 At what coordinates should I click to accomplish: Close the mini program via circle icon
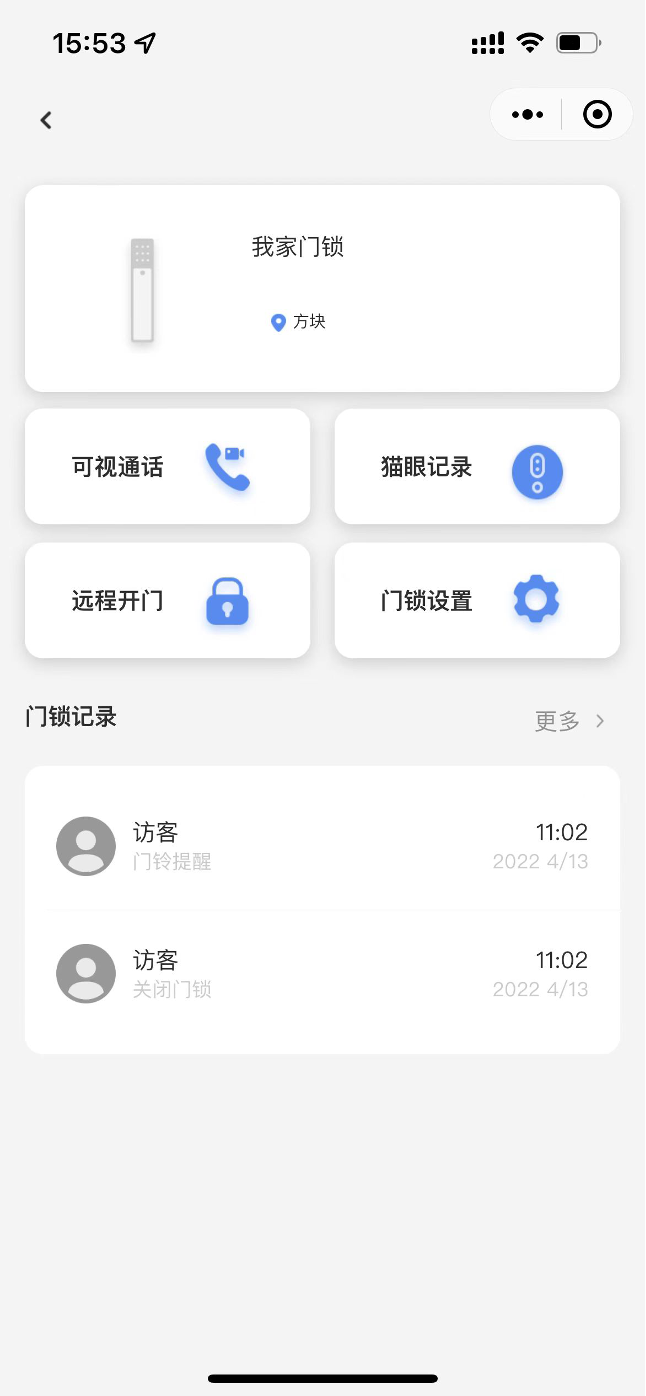[597, 114]
